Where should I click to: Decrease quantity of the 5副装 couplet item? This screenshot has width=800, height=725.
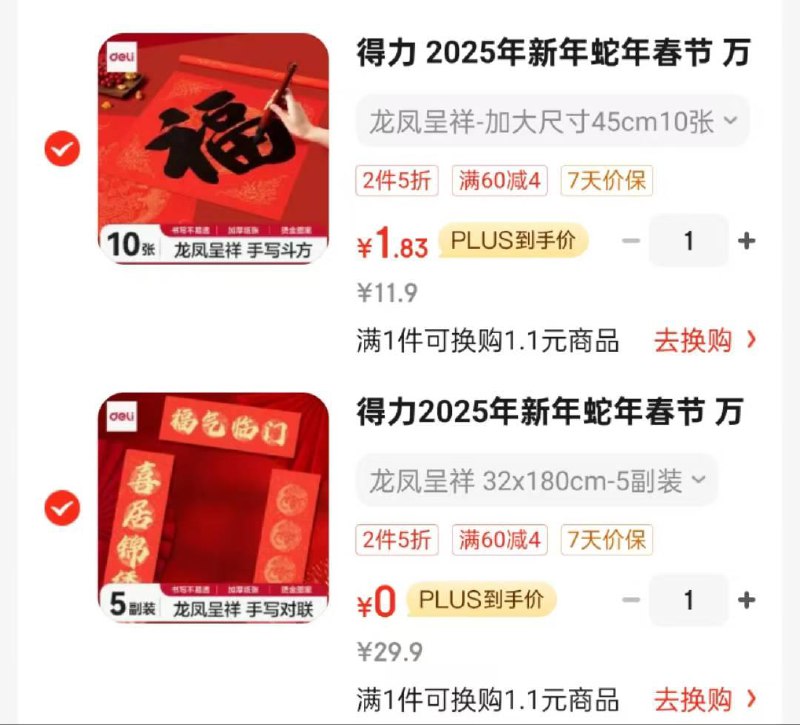pyautogui.click(x=630, y=600)
